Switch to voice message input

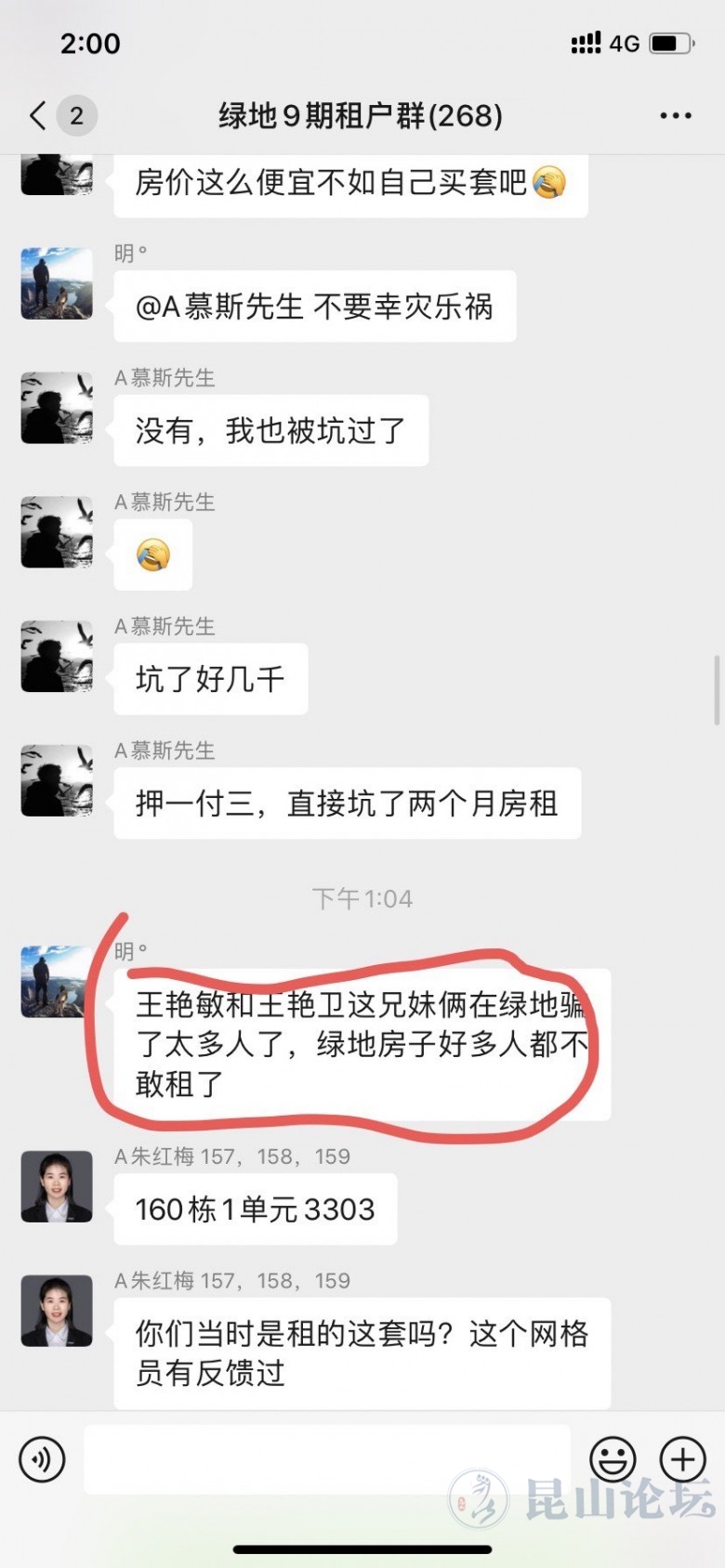click(42, 1459)
